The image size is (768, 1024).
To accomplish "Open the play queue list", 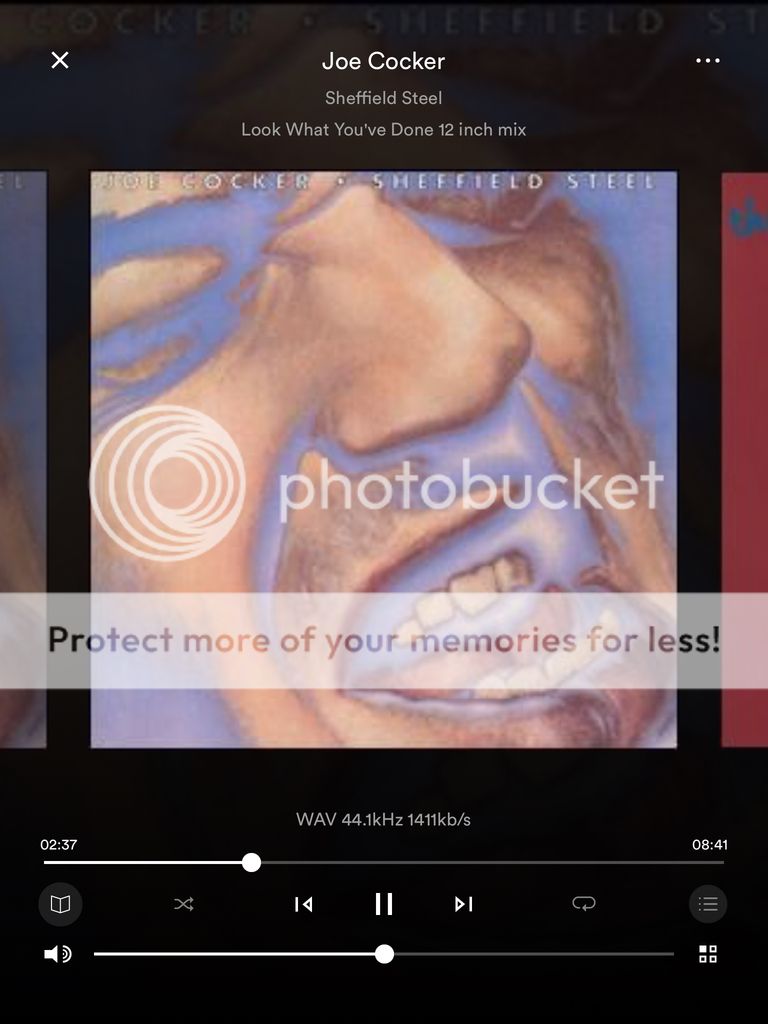I will pos(708,904).
